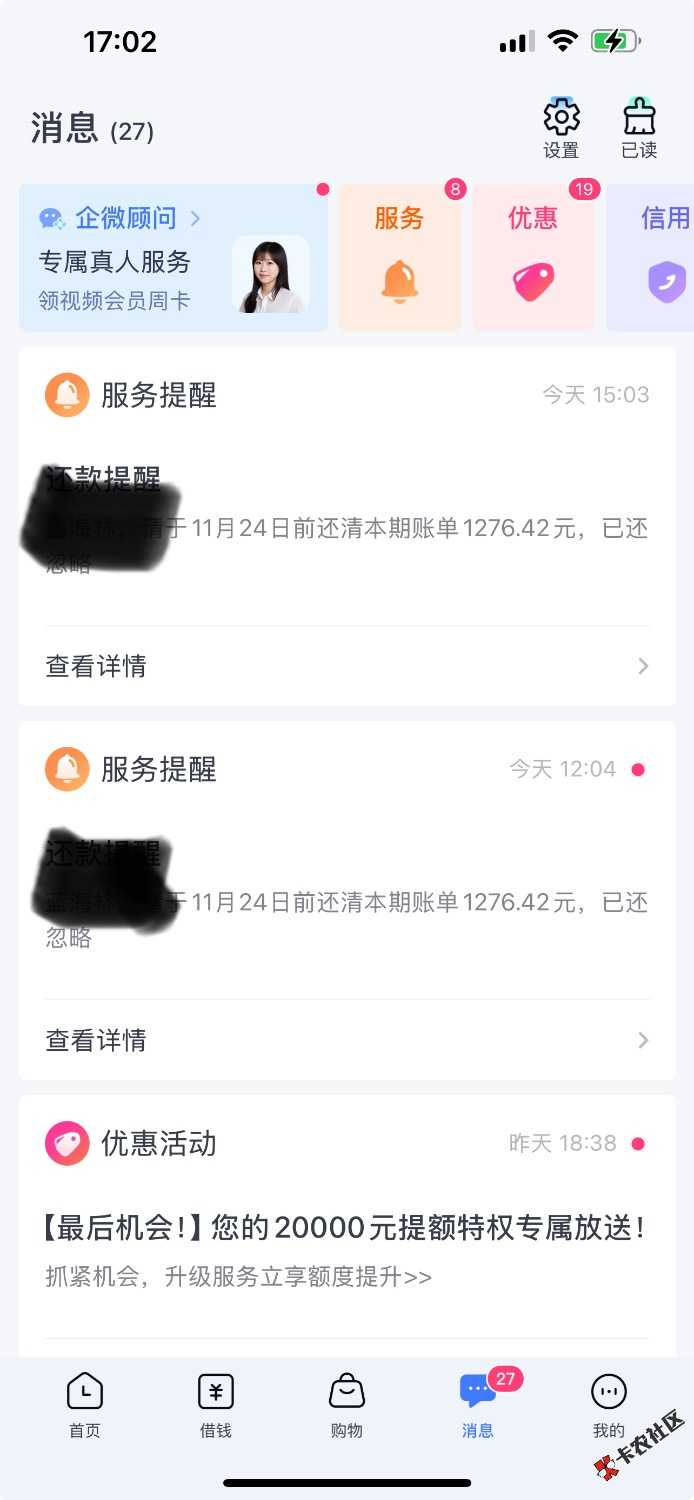Filter messages by 优惠 category
694x1500 pixels.
click(x=533, y=258)
